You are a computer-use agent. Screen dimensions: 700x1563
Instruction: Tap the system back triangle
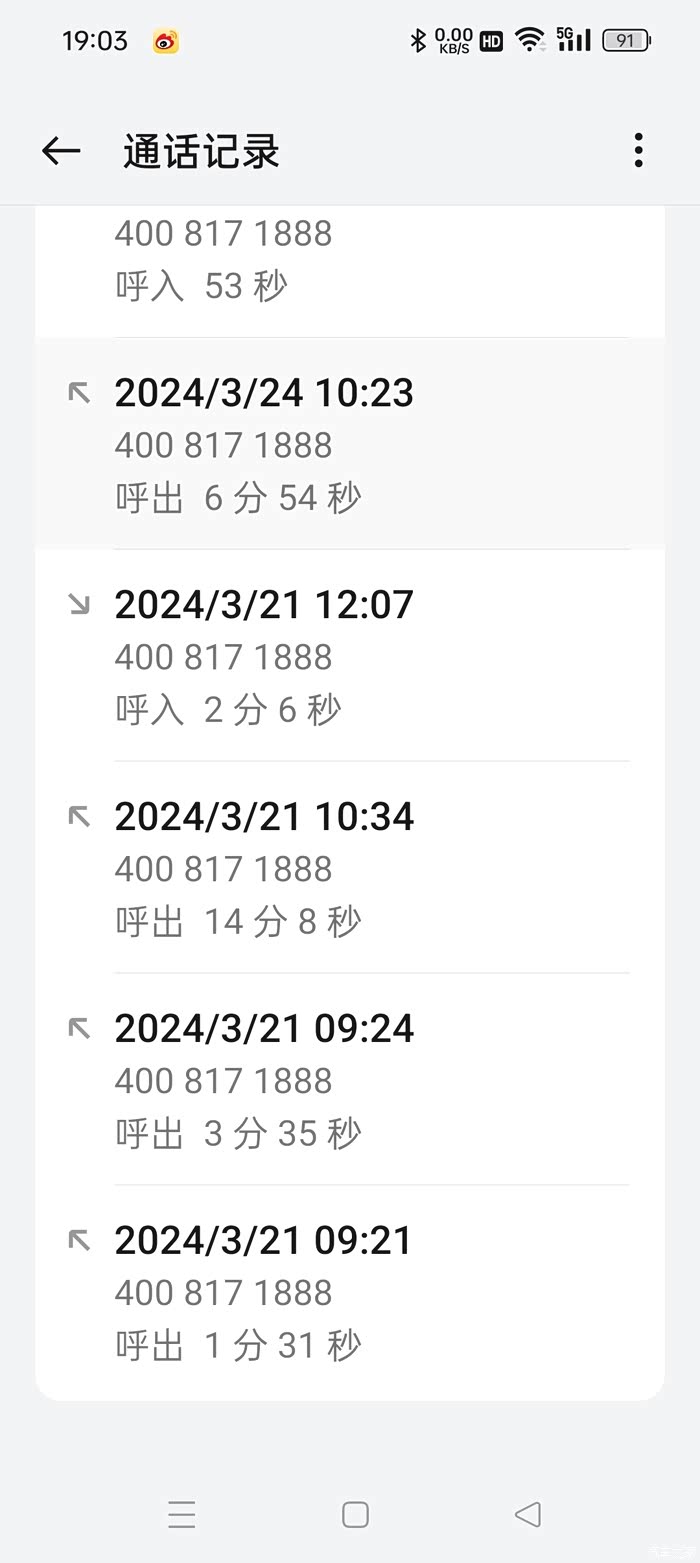(527, 1515)
